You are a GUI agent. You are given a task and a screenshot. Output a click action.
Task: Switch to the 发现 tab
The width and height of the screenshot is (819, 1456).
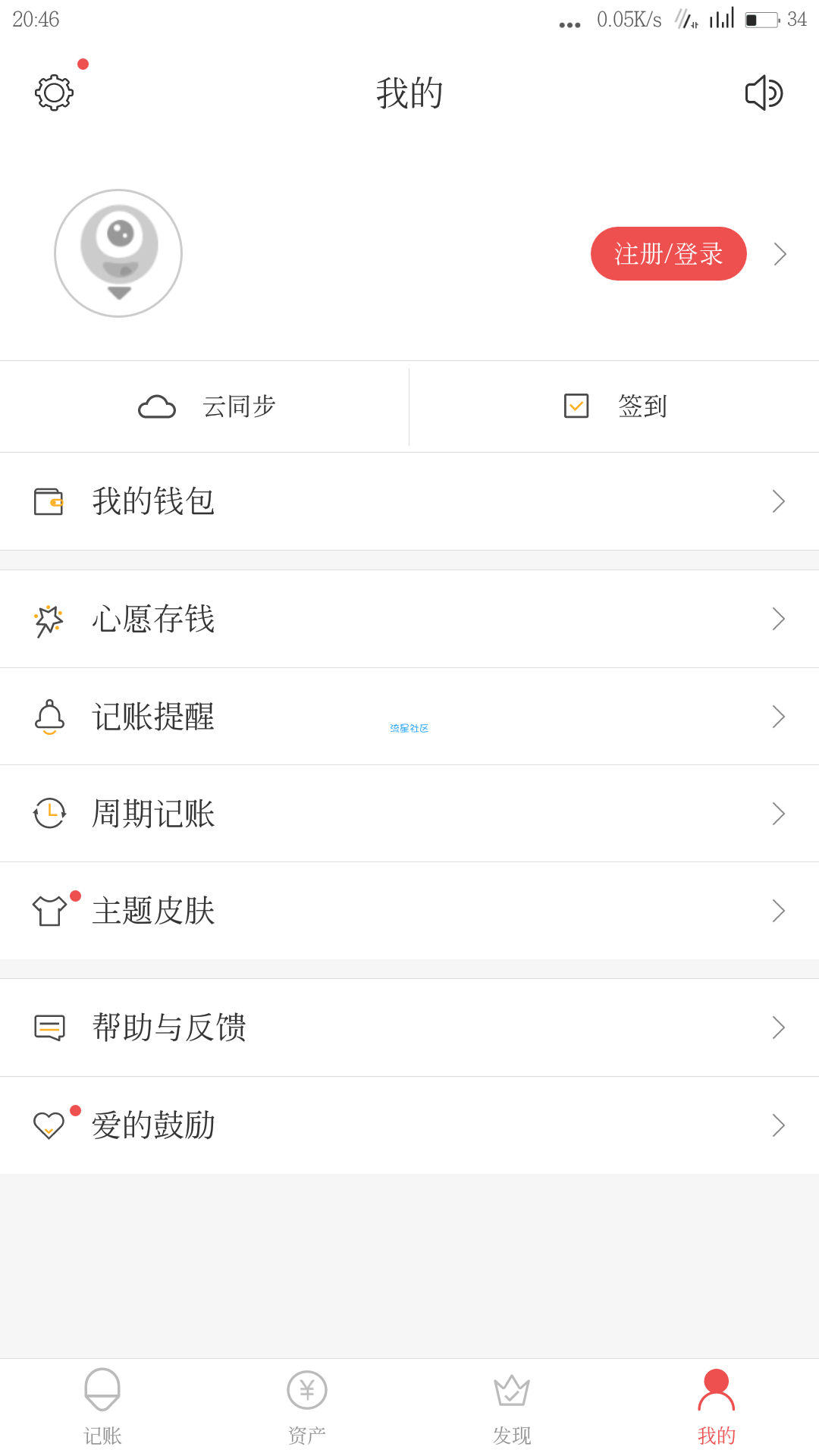coord(512,1407)
